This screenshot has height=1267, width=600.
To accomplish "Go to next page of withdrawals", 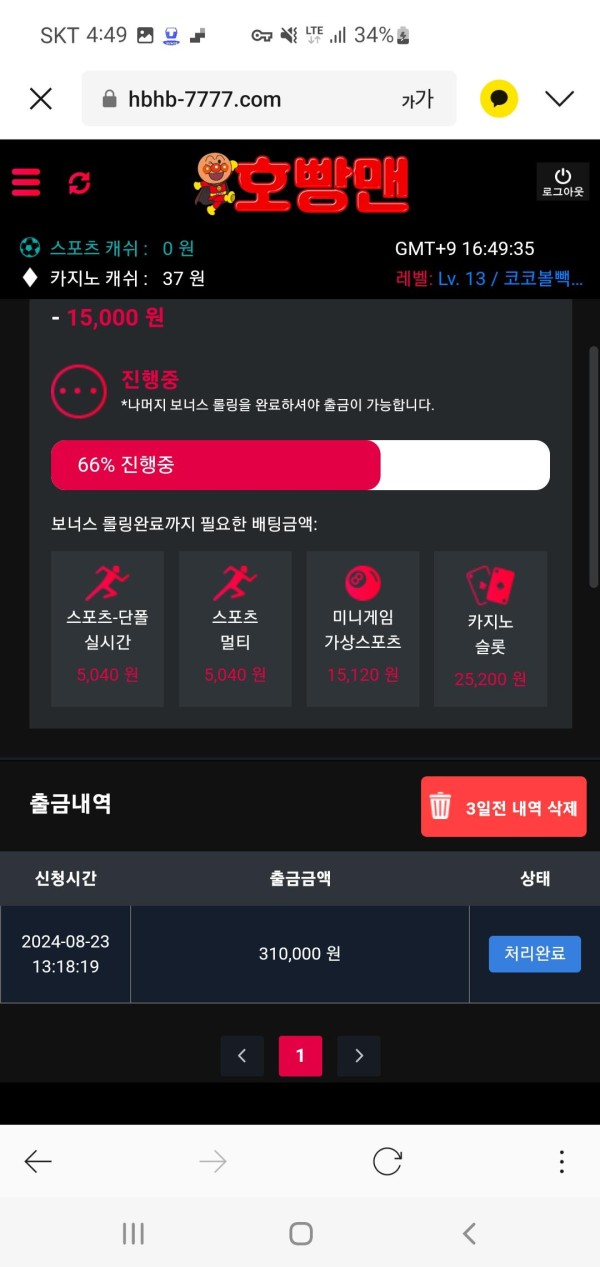I will (x=359, y=1056).
